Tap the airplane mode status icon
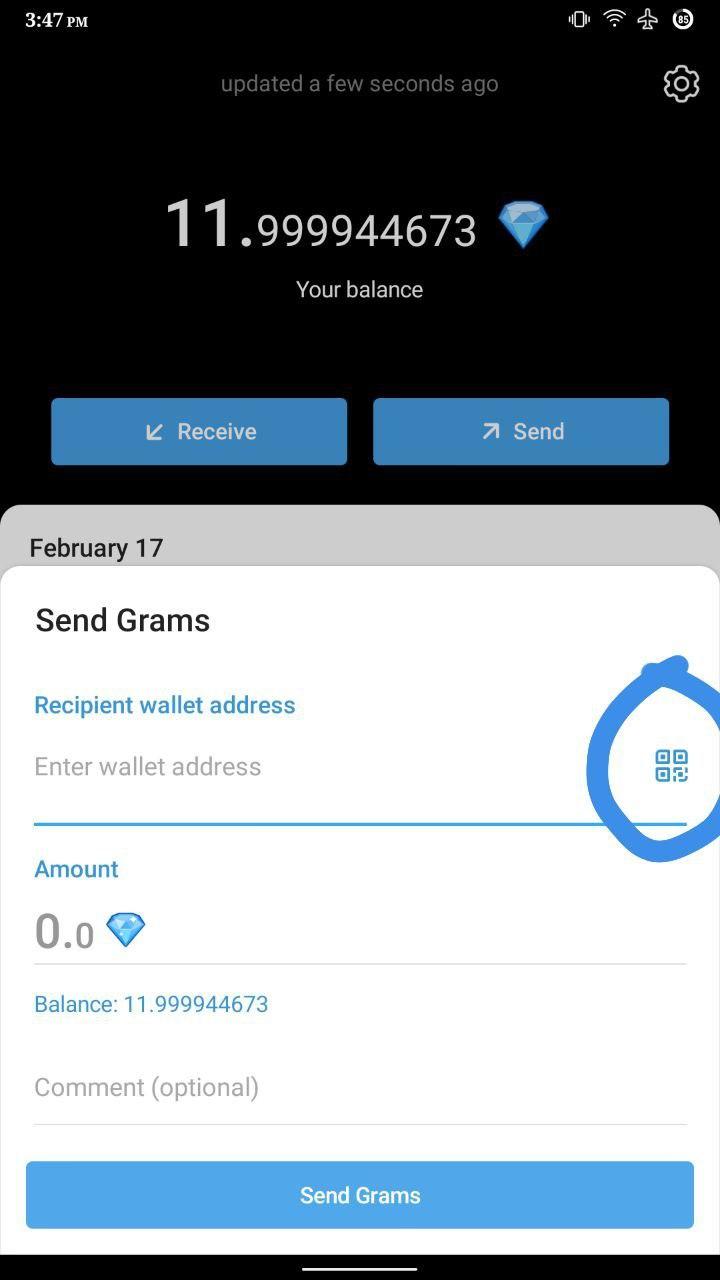This screenshot has height=1280, width=720. 648,18
